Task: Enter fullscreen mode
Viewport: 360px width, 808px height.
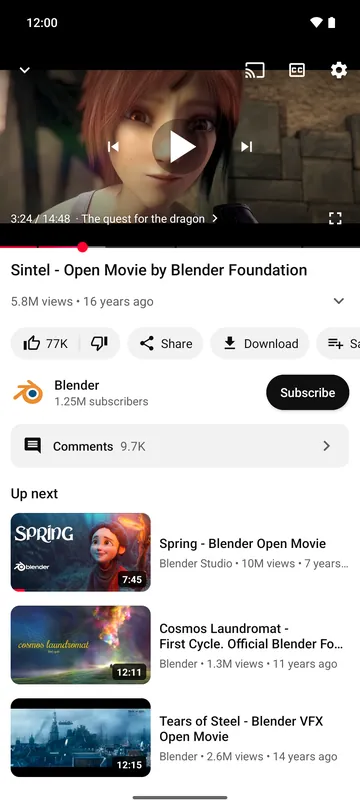Action: point(335,218)
